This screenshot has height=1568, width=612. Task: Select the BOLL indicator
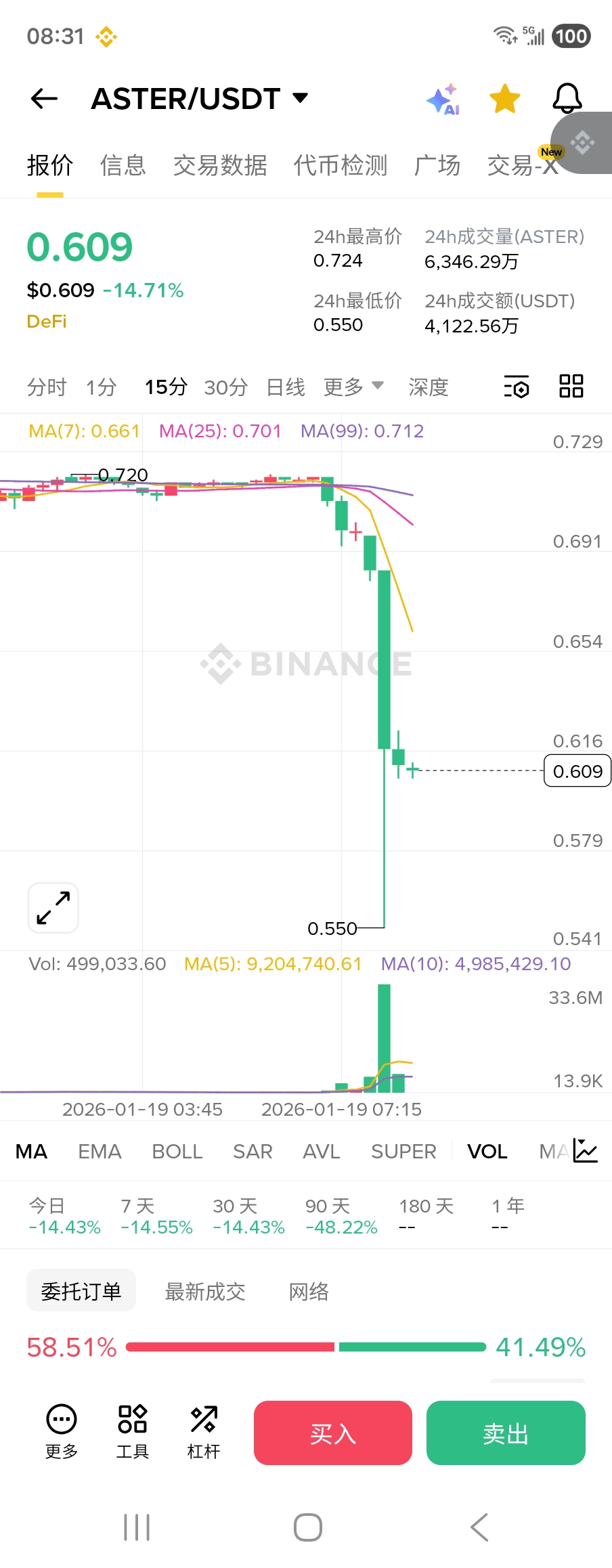point(177,1152)
